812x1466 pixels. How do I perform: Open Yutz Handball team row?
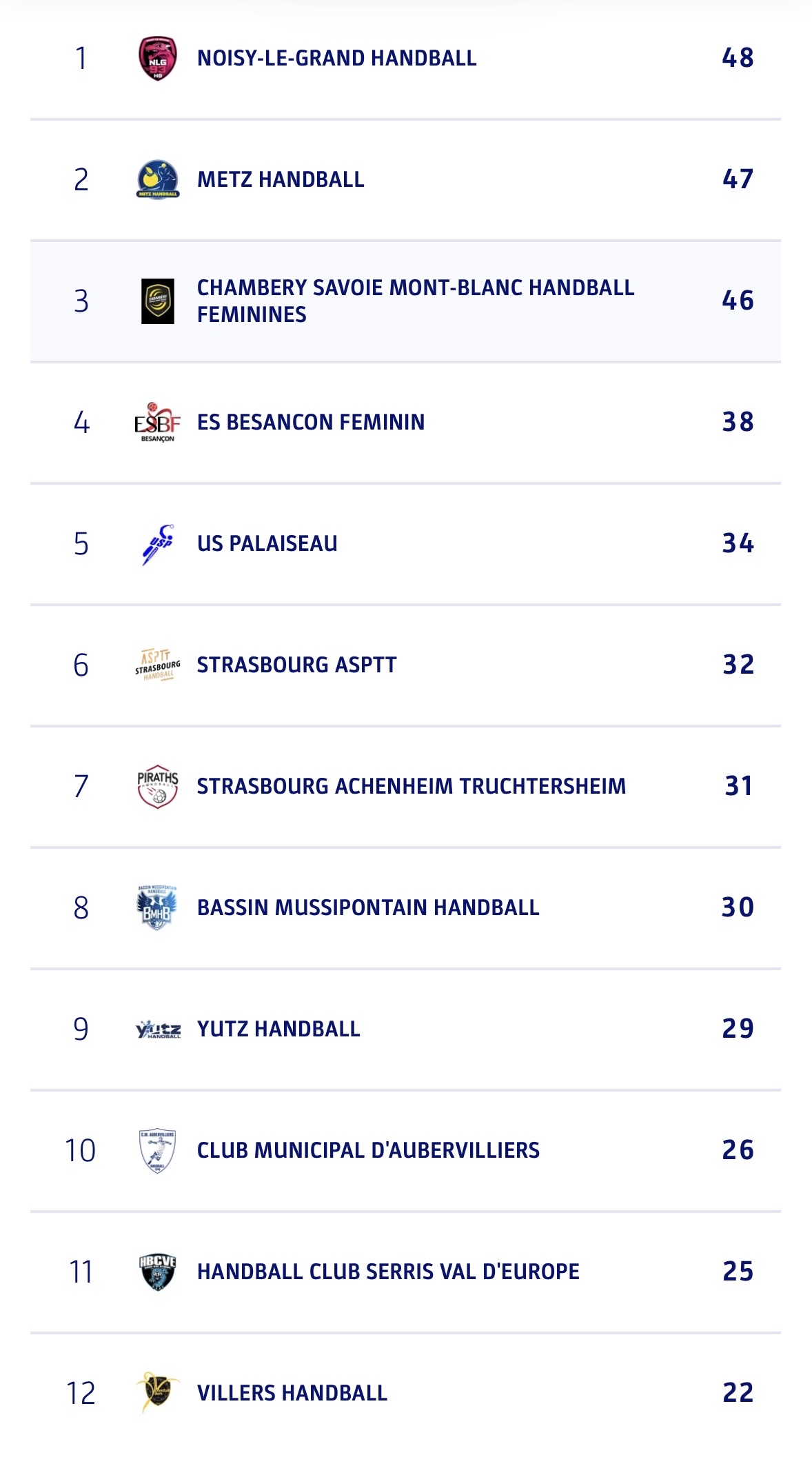tap(278, 1029)
